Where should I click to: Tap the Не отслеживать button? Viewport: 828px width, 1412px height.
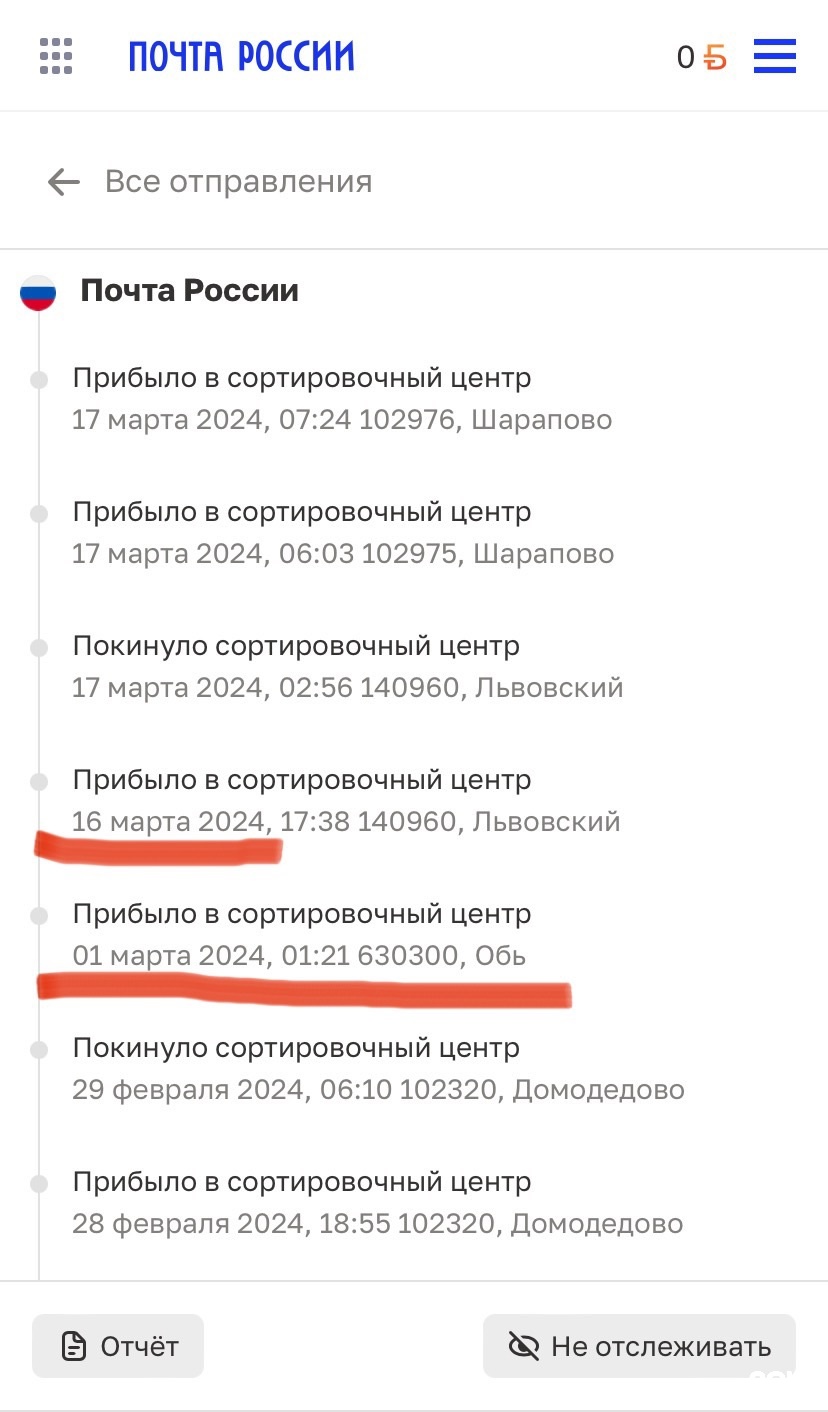(x=639, y=1346)
